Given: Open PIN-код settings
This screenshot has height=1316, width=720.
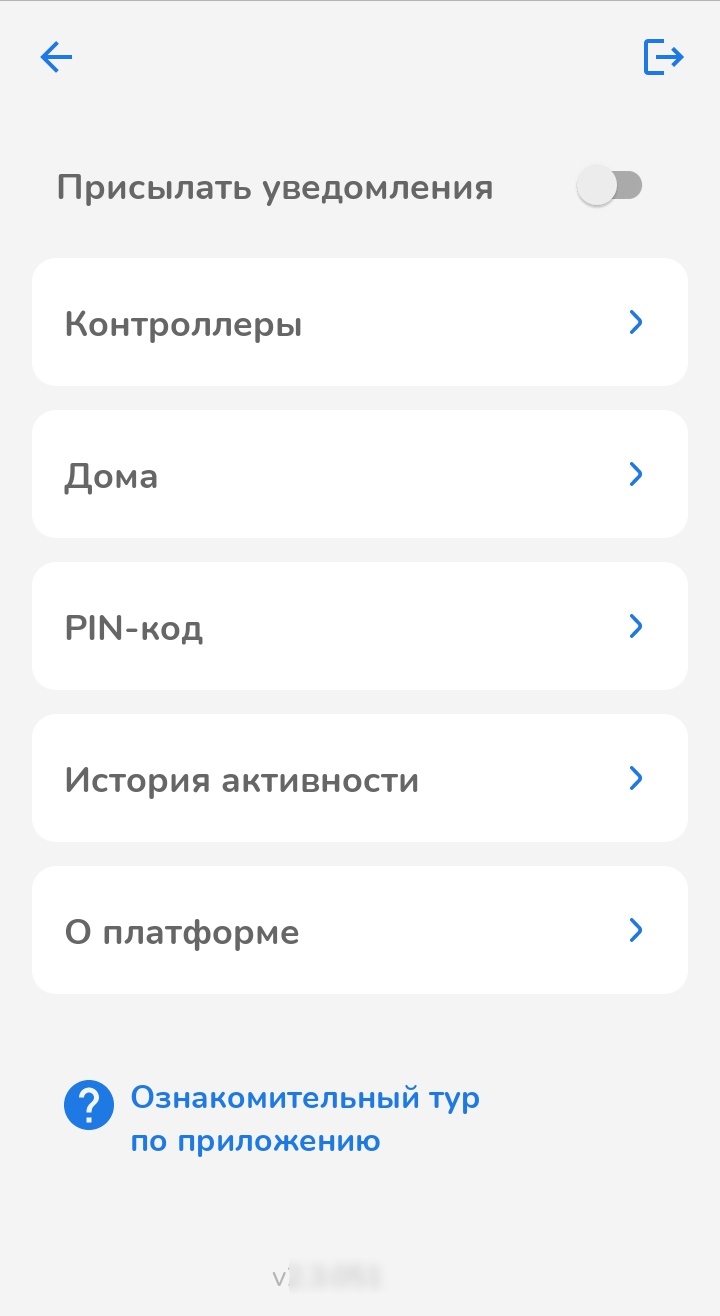Looking at the screenshot, I should (360, 626).
